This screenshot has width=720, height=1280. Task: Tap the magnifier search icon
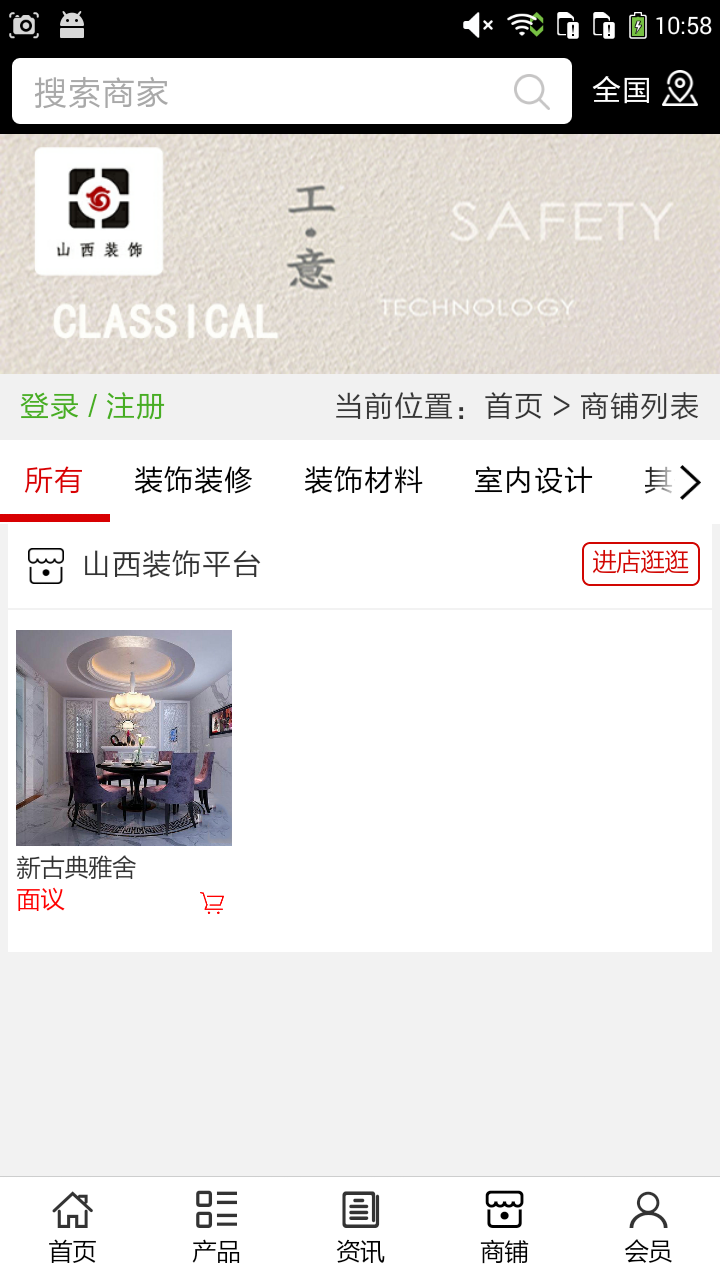[x=531, y=92]
